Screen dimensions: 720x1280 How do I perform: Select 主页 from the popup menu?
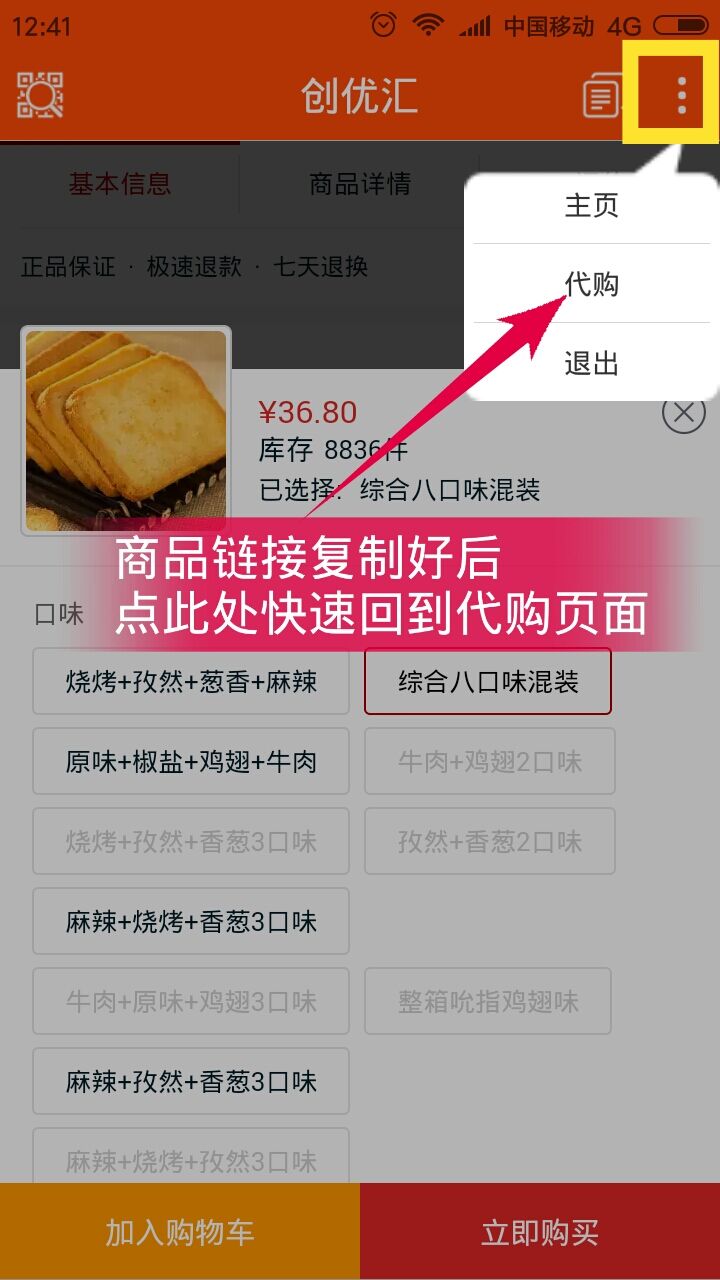(x=591, y=206)
